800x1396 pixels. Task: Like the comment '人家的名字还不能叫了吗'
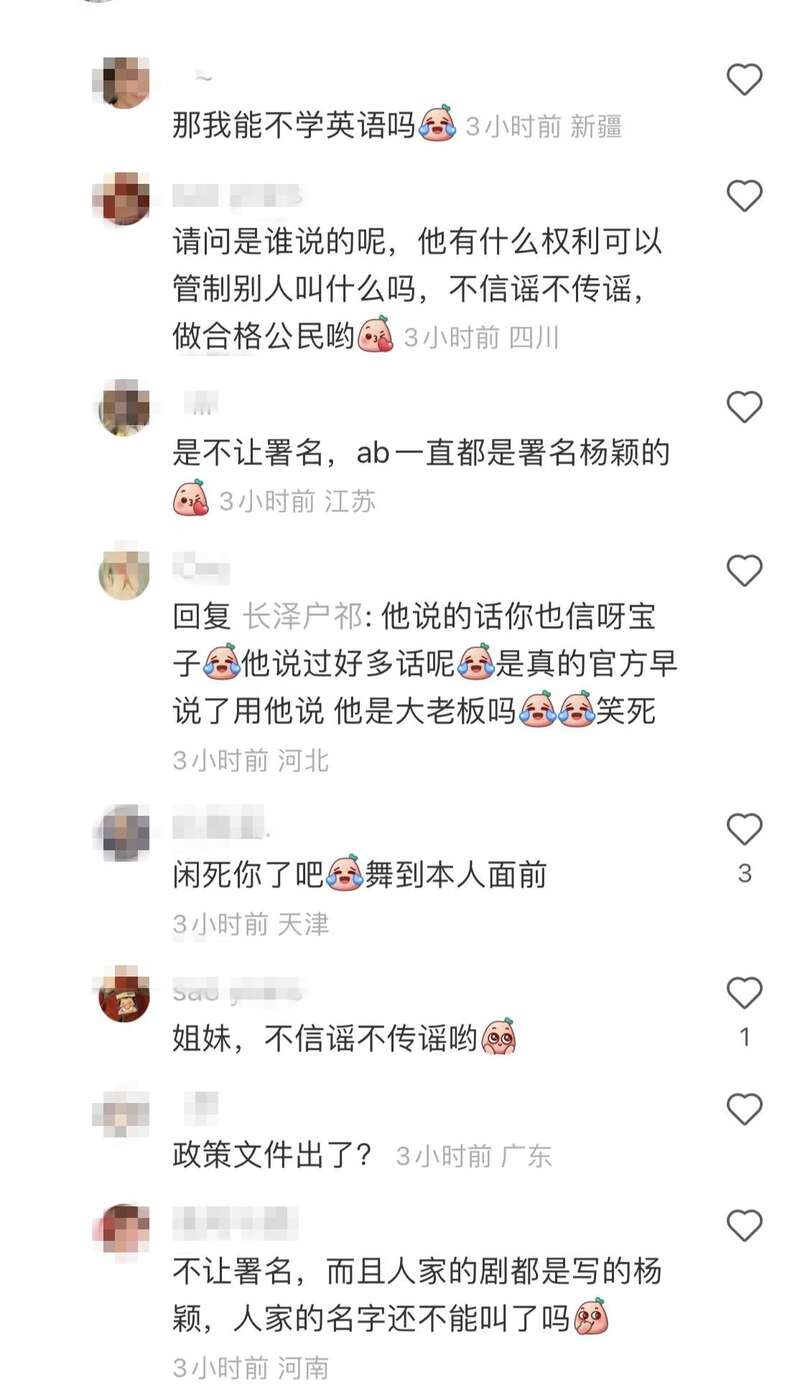click(744, 1225)
